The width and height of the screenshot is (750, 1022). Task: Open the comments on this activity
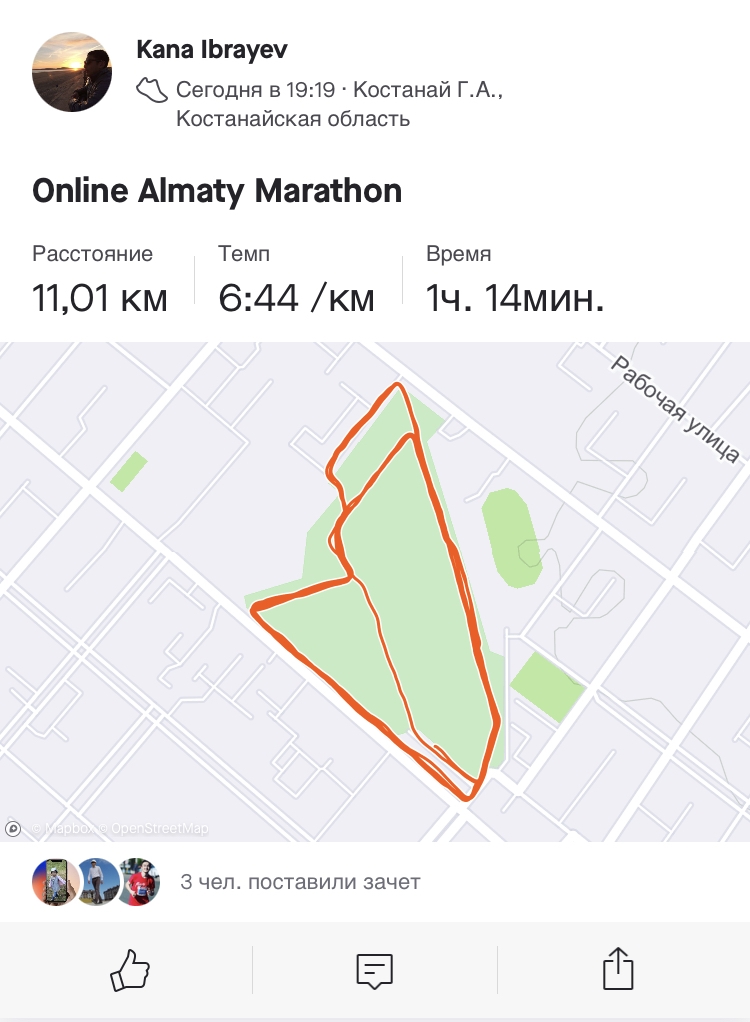click(x=375, y=970)
